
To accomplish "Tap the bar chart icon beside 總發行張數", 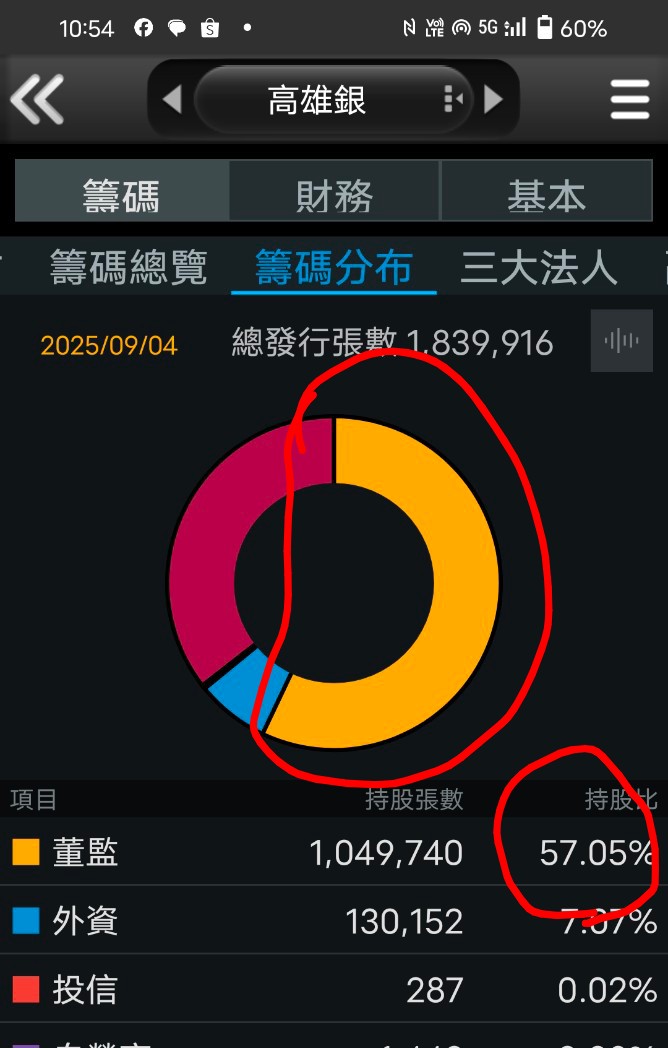I will (621, 341).
